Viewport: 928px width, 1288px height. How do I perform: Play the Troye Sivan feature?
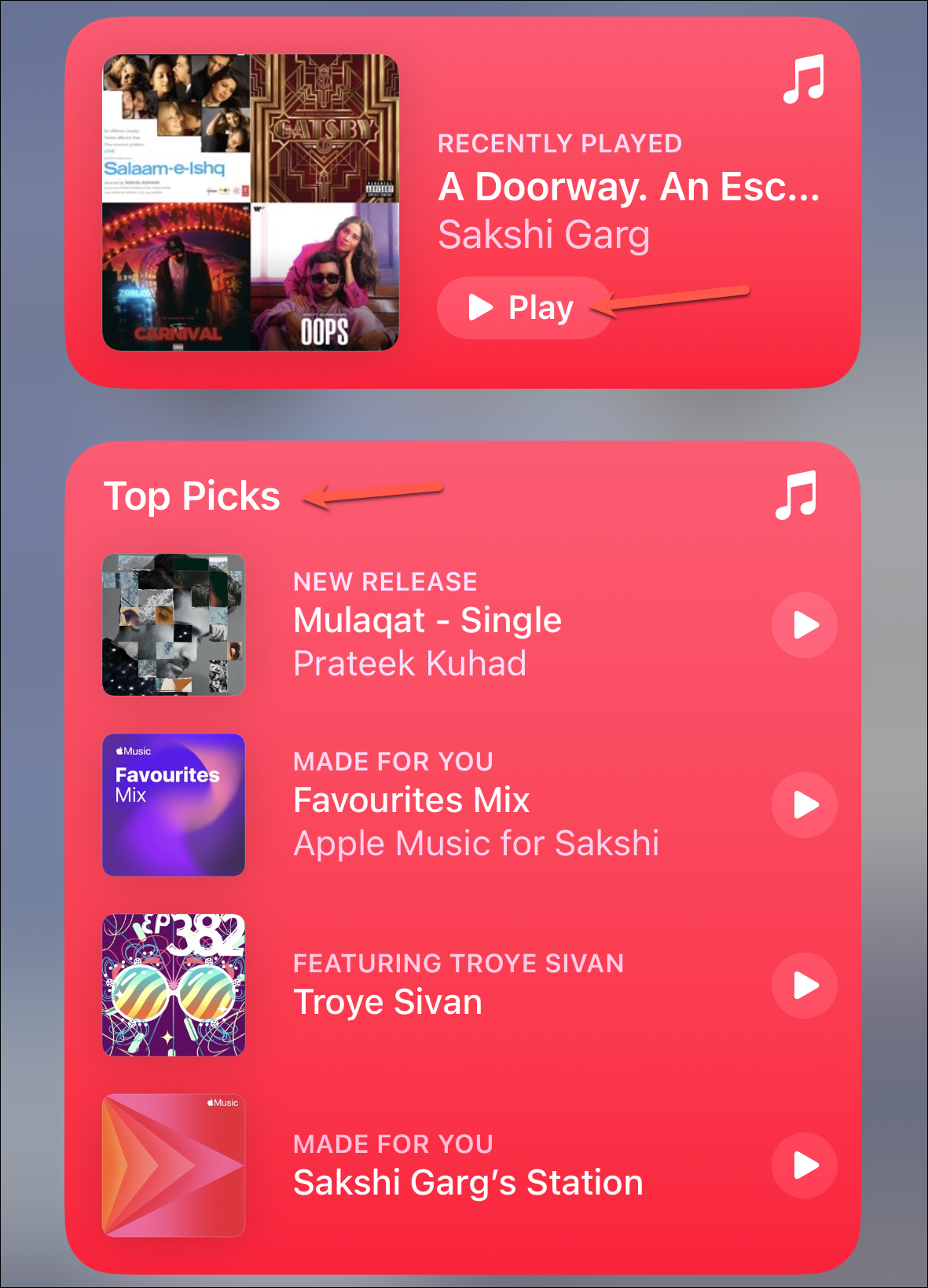point(805,985)
